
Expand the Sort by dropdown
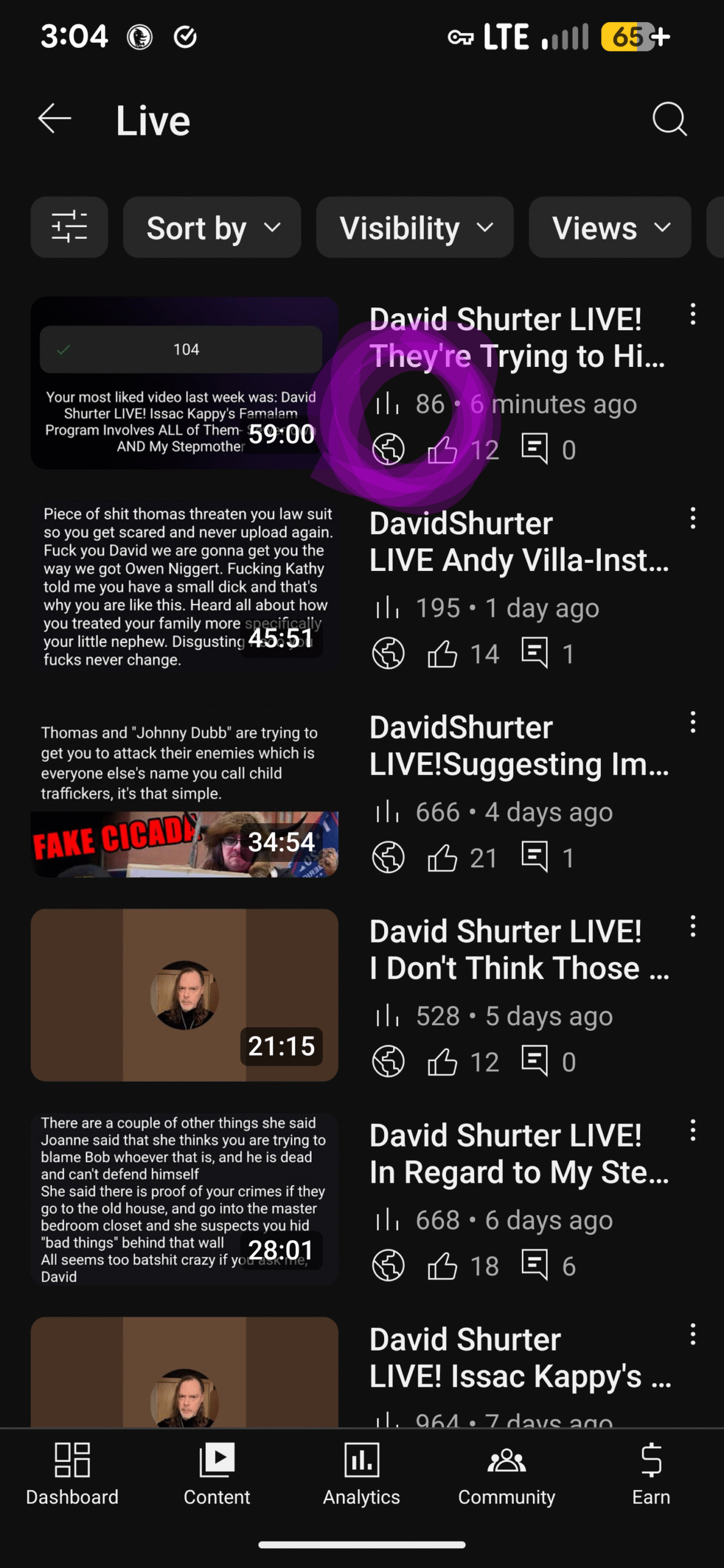pos(212,227)
